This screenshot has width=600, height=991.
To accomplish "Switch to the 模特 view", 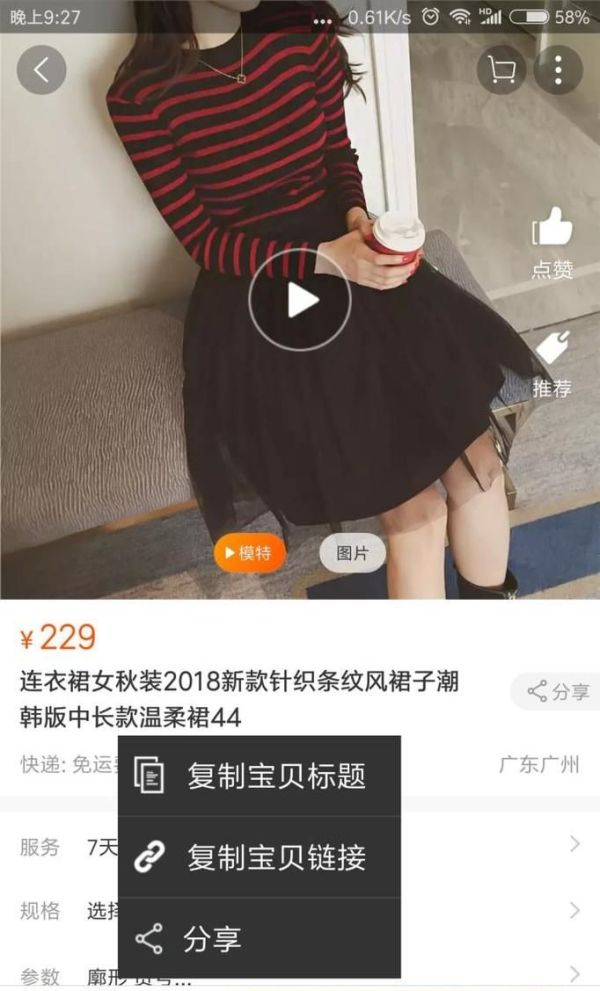I will click(x=249, y=553).
